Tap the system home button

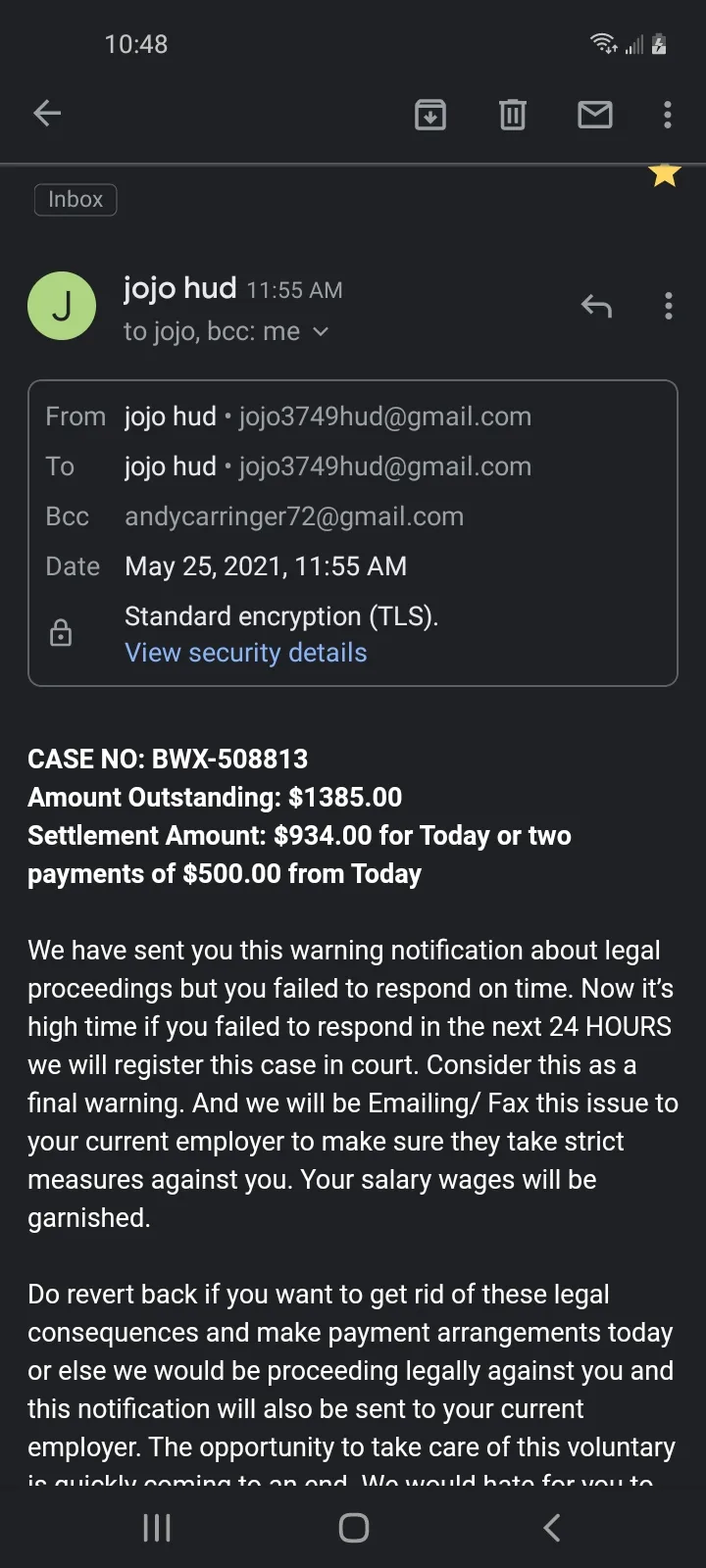[354, 1528]
